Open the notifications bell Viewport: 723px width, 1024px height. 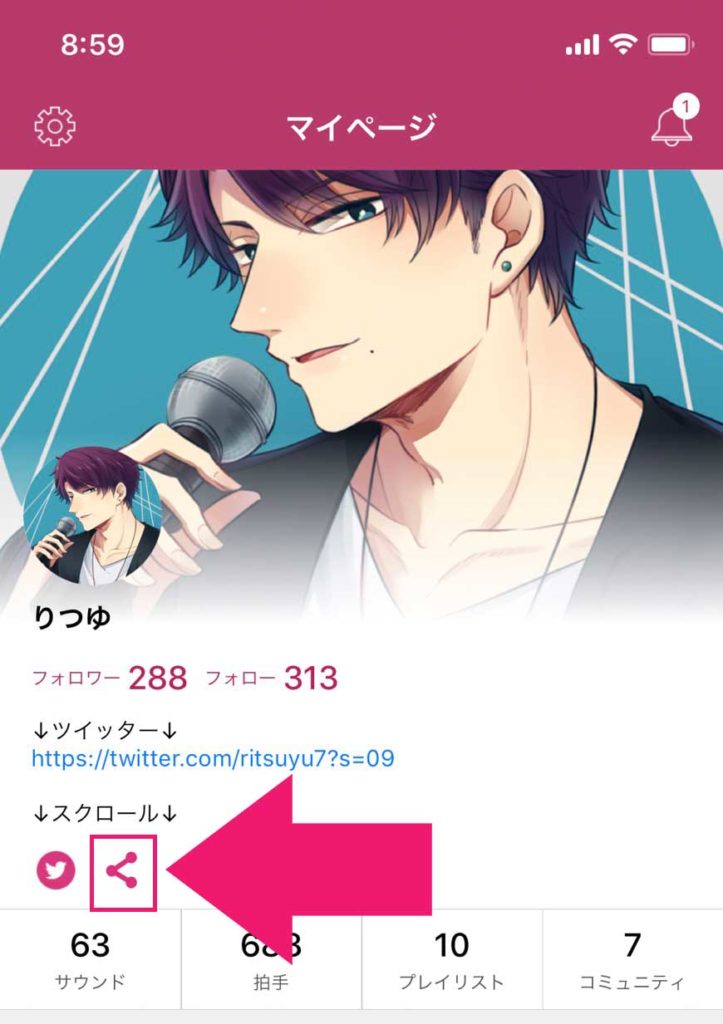point(672,125)
